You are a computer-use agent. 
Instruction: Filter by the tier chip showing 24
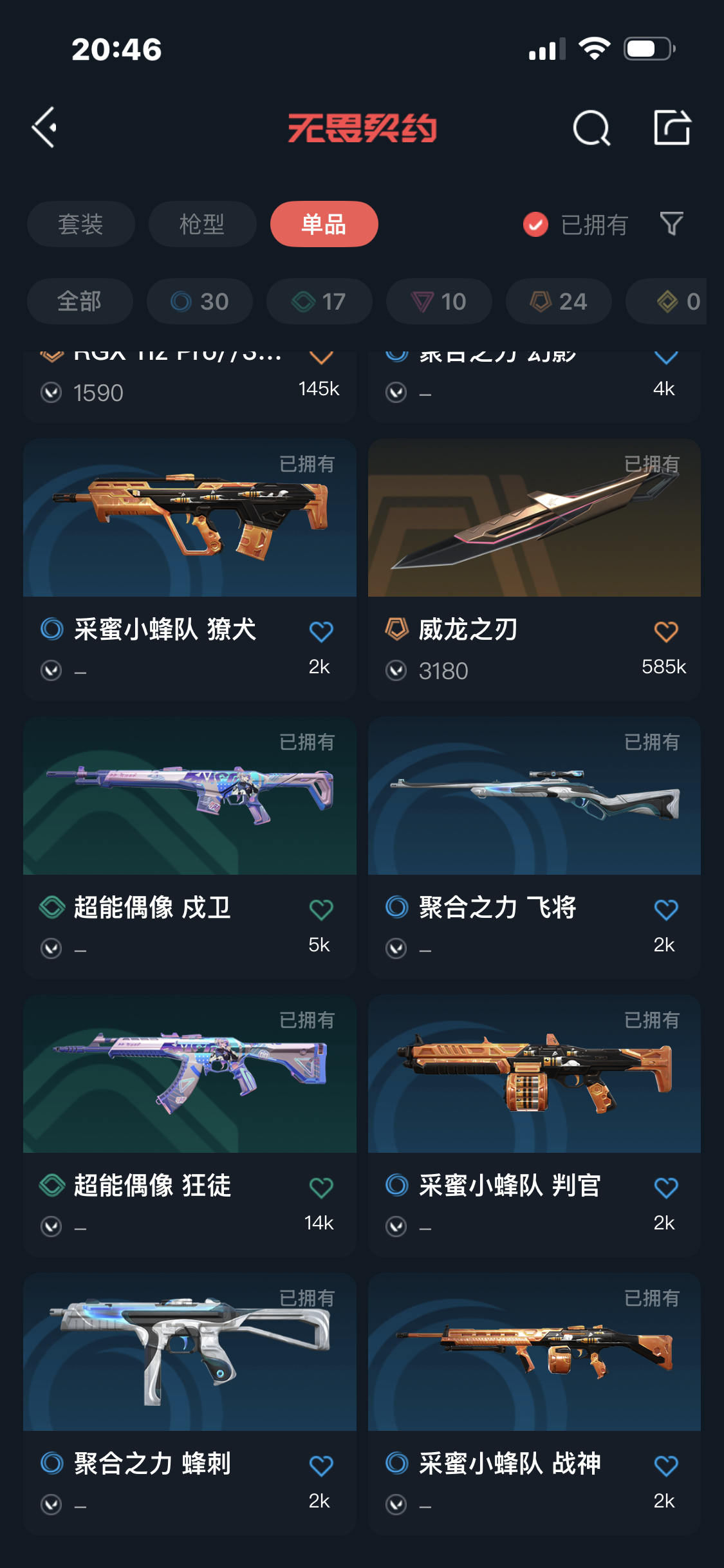(559, 301)
